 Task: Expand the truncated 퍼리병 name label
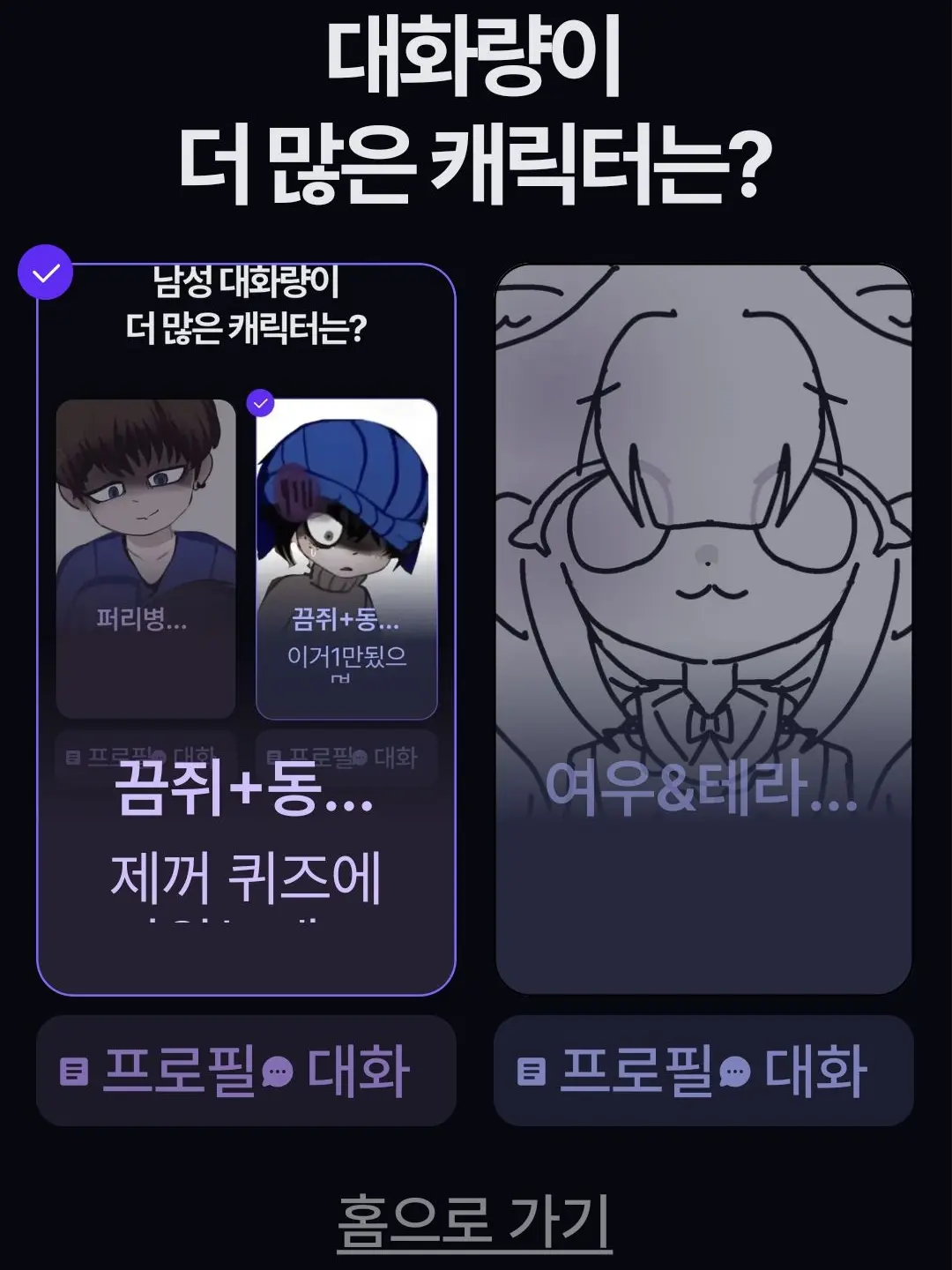pos(144,620)
